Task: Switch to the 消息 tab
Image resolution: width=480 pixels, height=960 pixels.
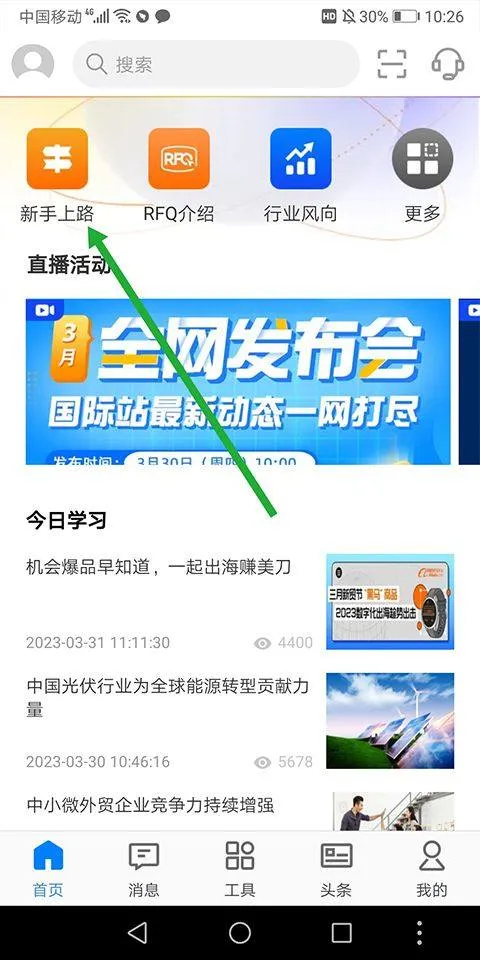Action: (x=144, y=869)
